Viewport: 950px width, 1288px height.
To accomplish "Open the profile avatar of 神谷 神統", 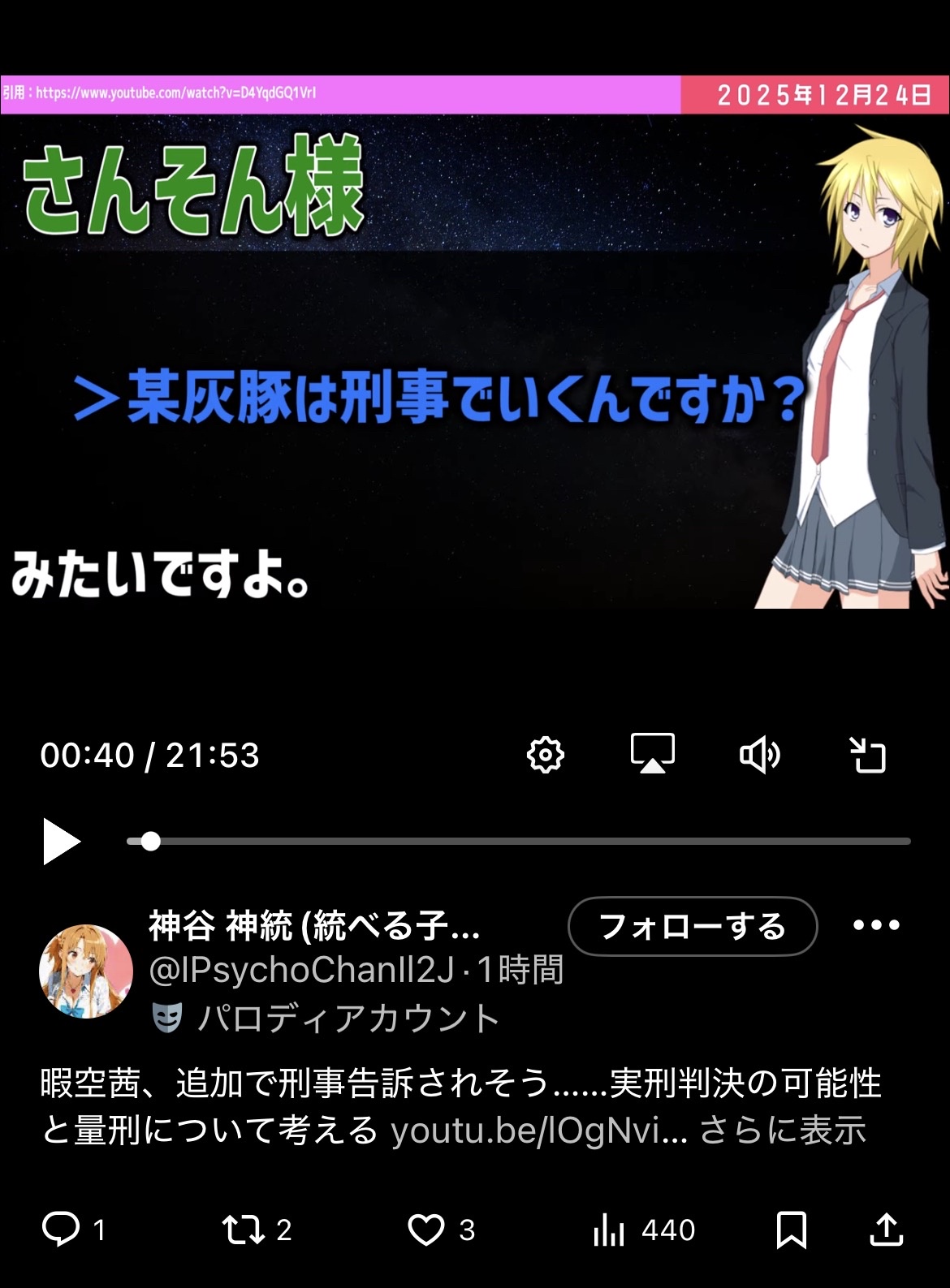I will [x=86, y=971].
